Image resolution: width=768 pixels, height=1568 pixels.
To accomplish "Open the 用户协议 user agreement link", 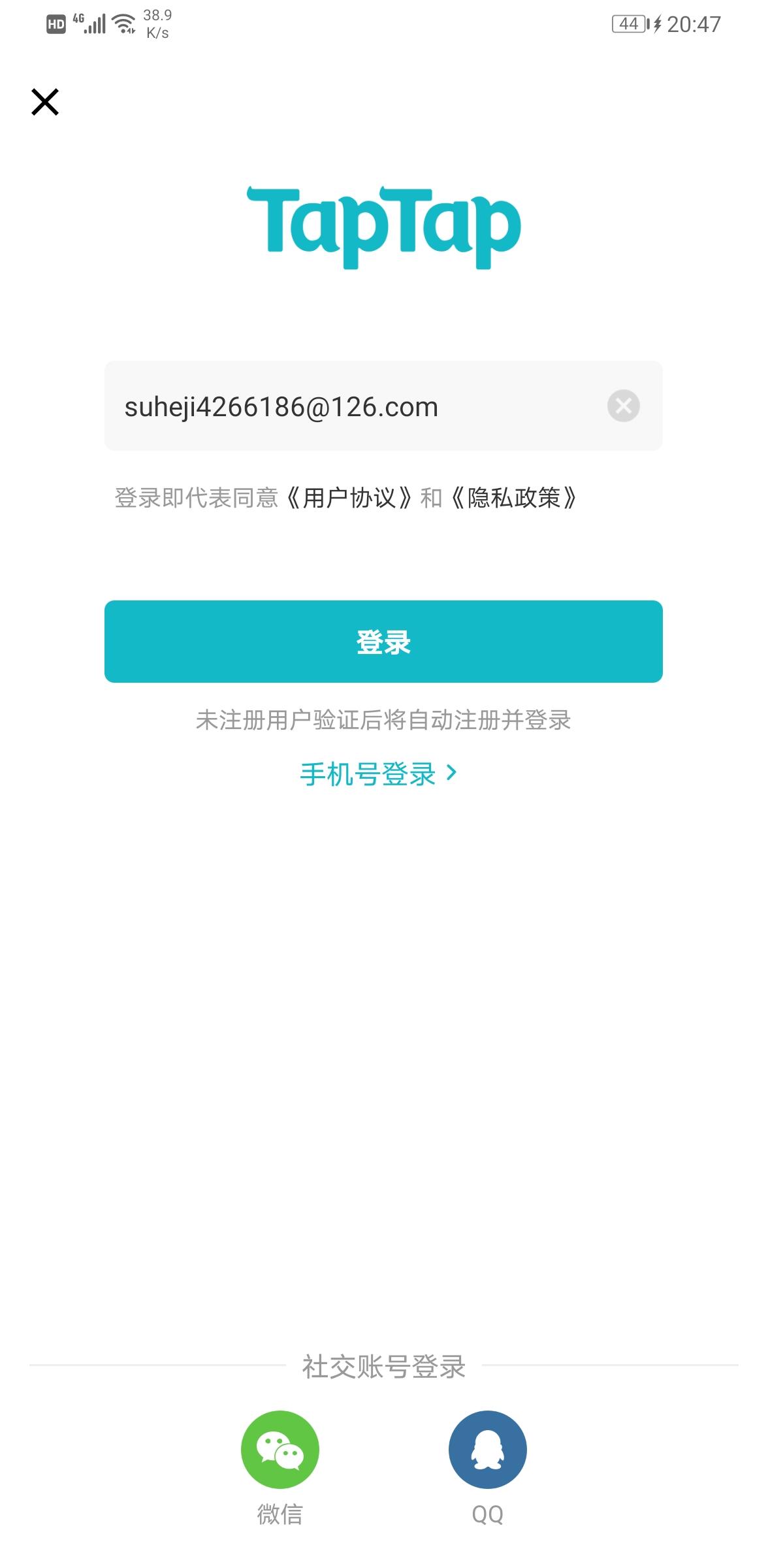I will click(x=349, y=498).
